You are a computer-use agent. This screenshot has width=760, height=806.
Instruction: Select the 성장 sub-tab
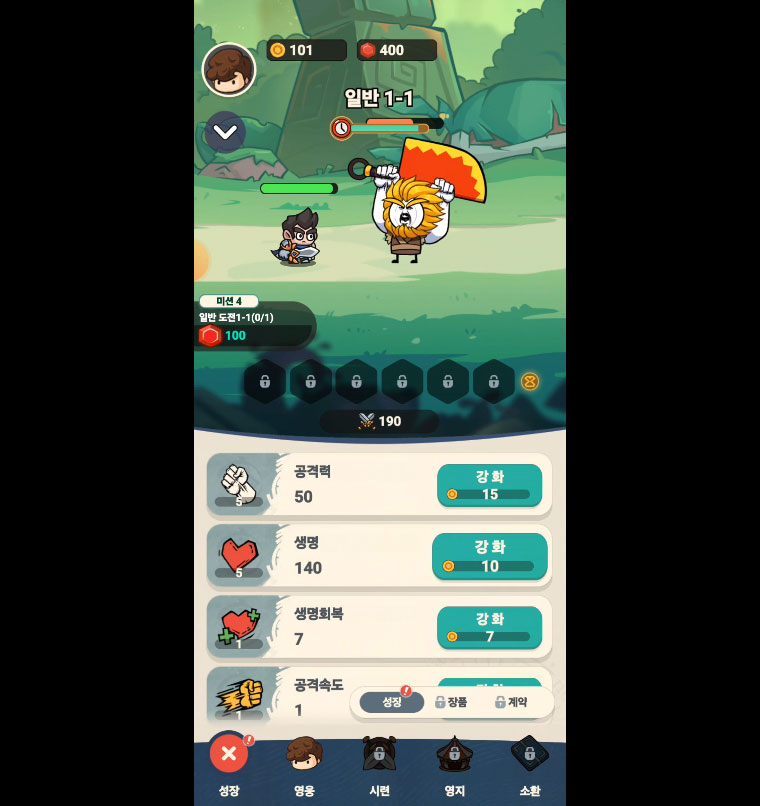(x=392, y=702)
